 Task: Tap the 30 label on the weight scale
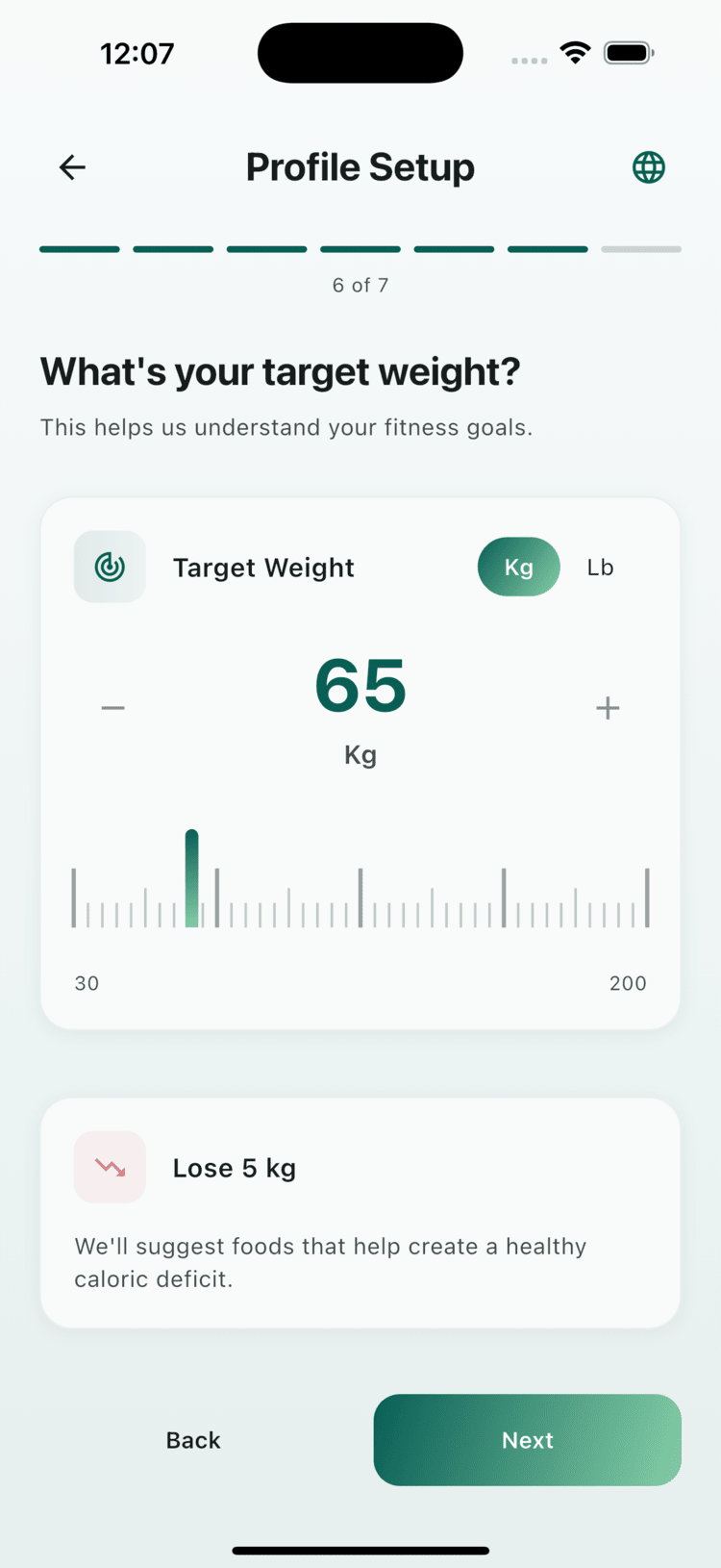click(87, 983)
